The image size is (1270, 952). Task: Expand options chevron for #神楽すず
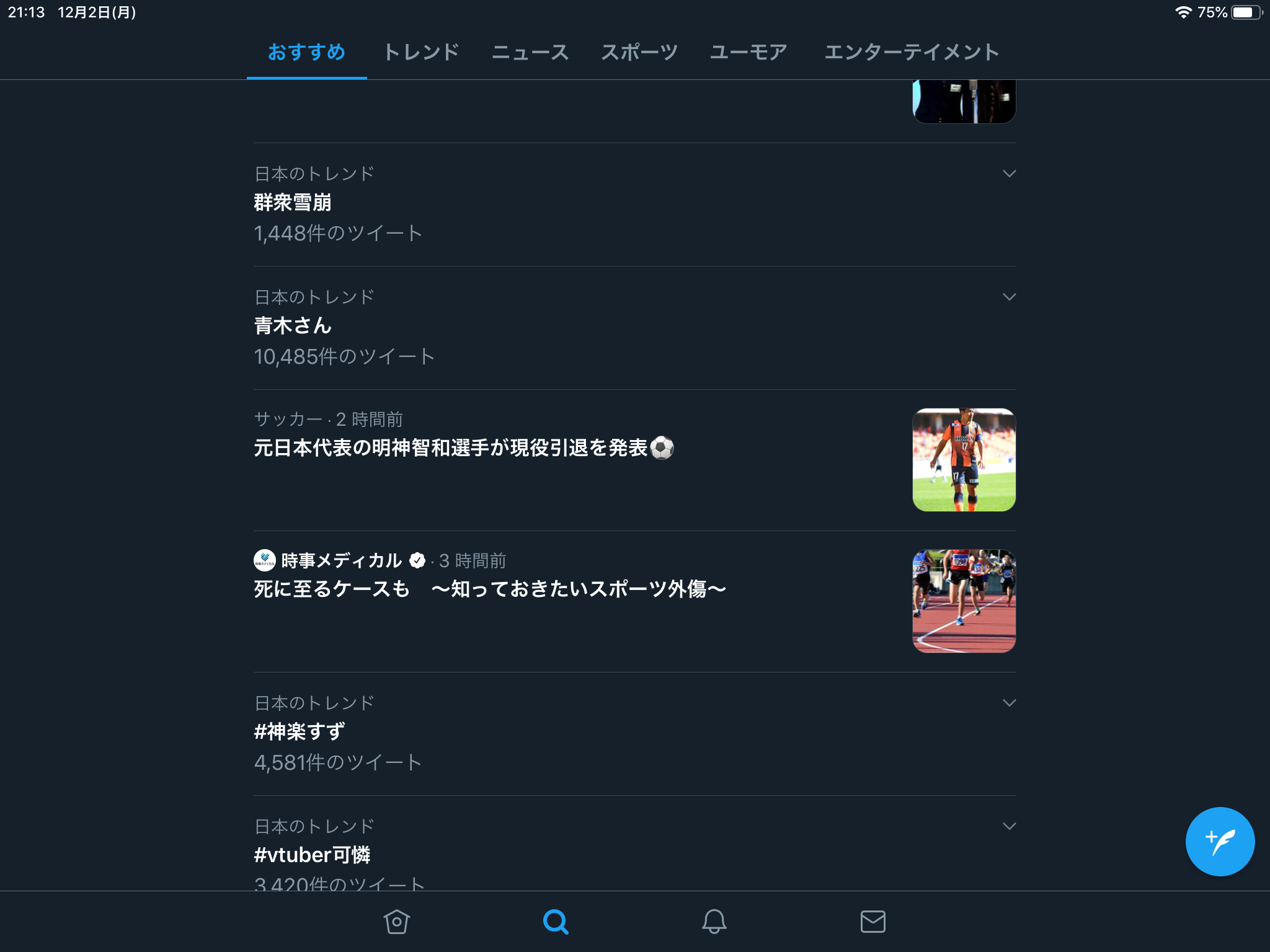(x=1009, y=703)
